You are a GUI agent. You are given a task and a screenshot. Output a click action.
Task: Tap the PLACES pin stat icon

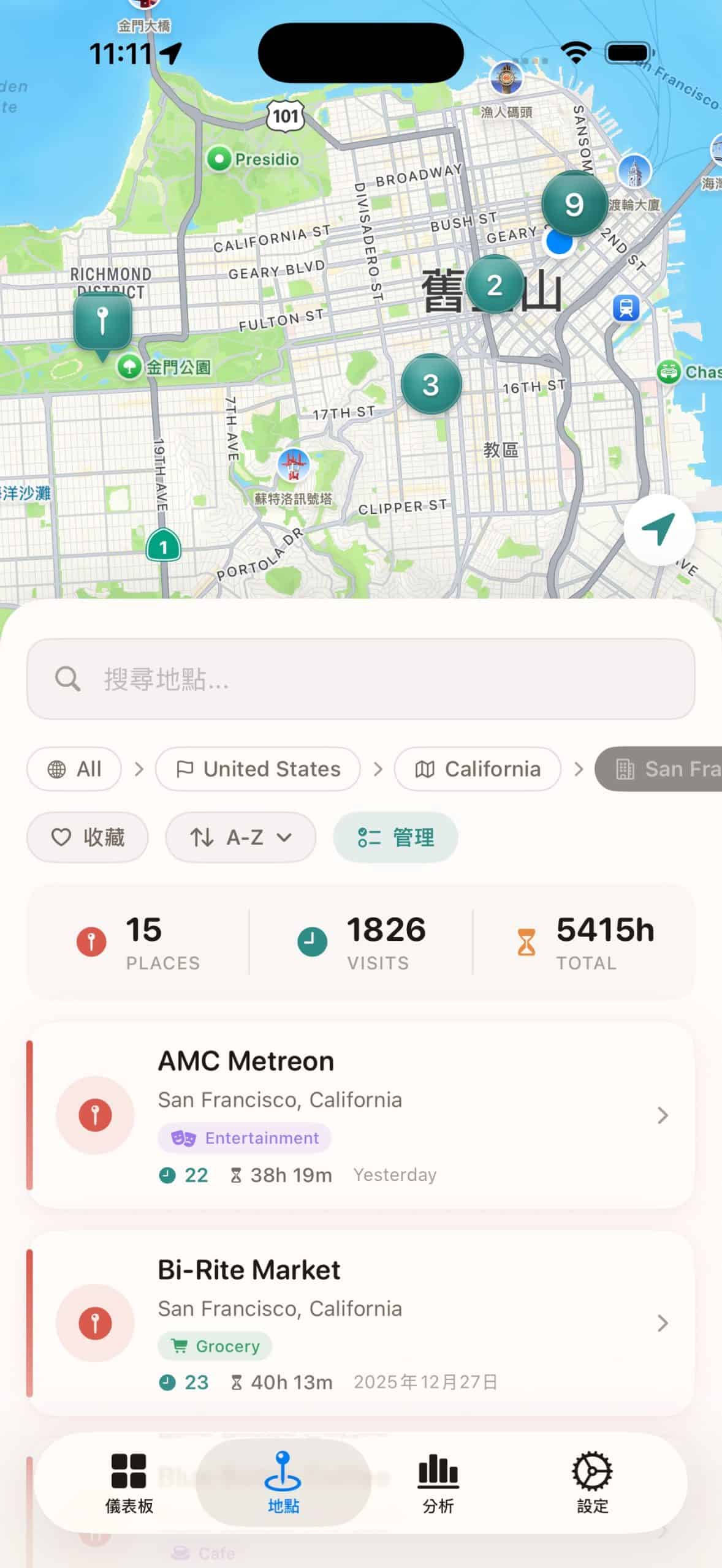point(91,941)
